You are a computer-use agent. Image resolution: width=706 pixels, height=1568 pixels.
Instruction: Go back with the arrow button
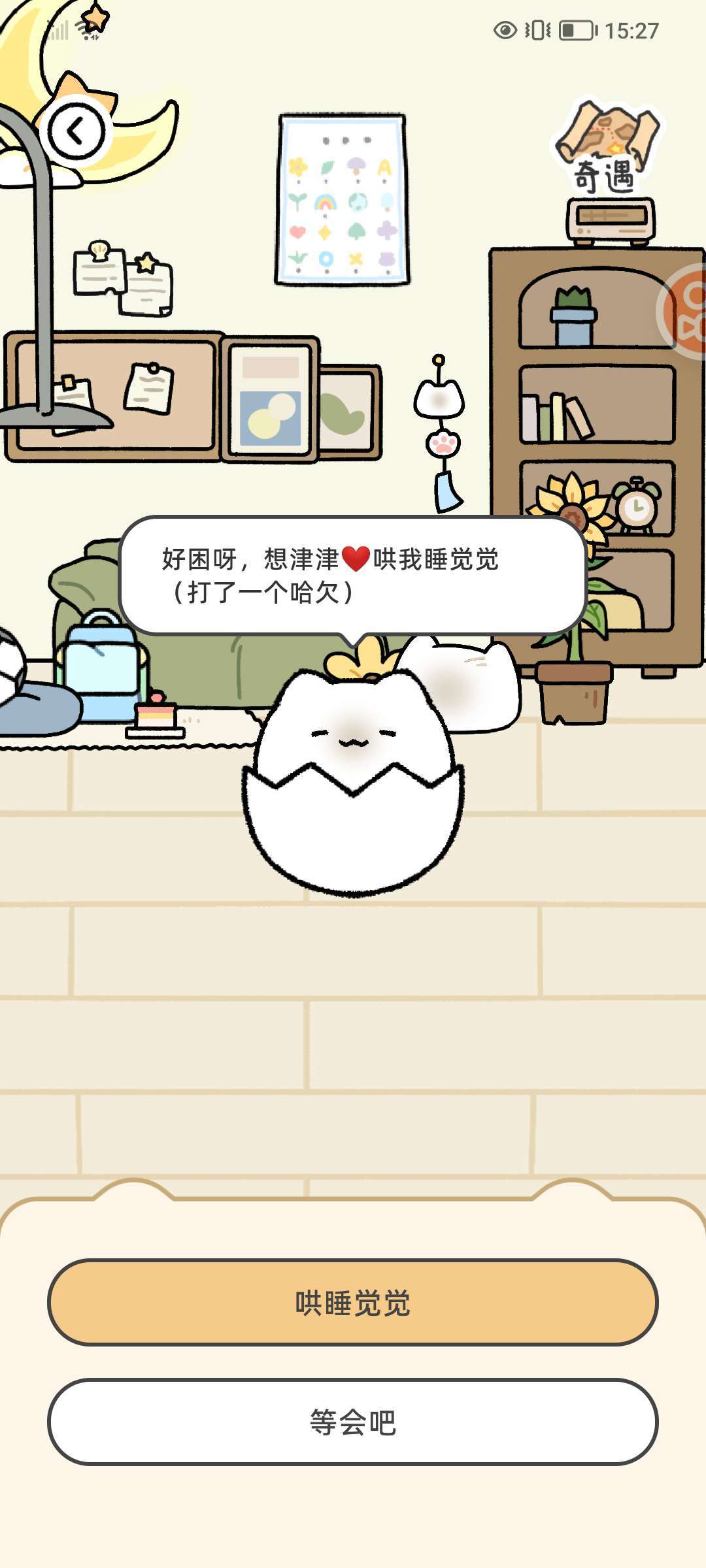(76, 131)
